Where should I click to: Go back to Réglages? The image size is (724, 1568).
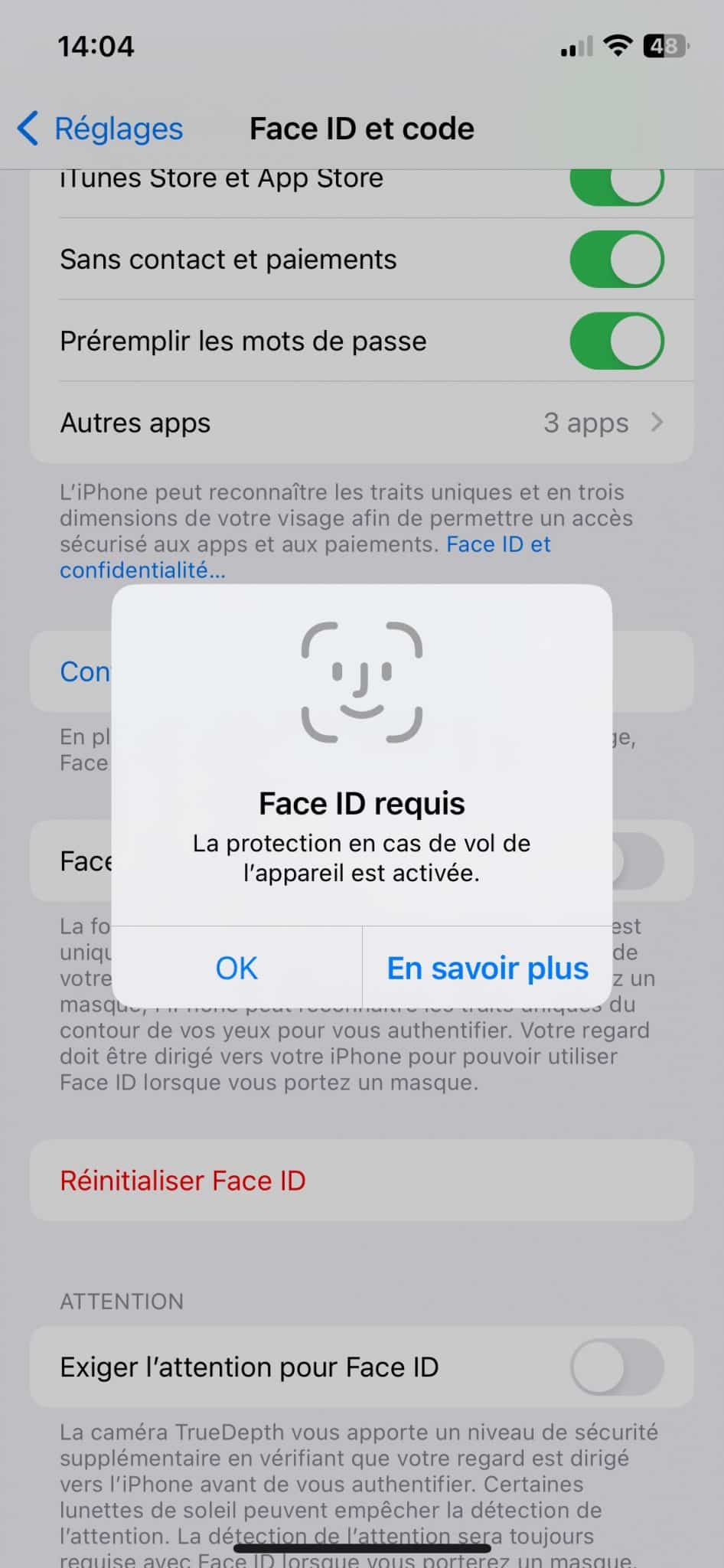[99, 128]
